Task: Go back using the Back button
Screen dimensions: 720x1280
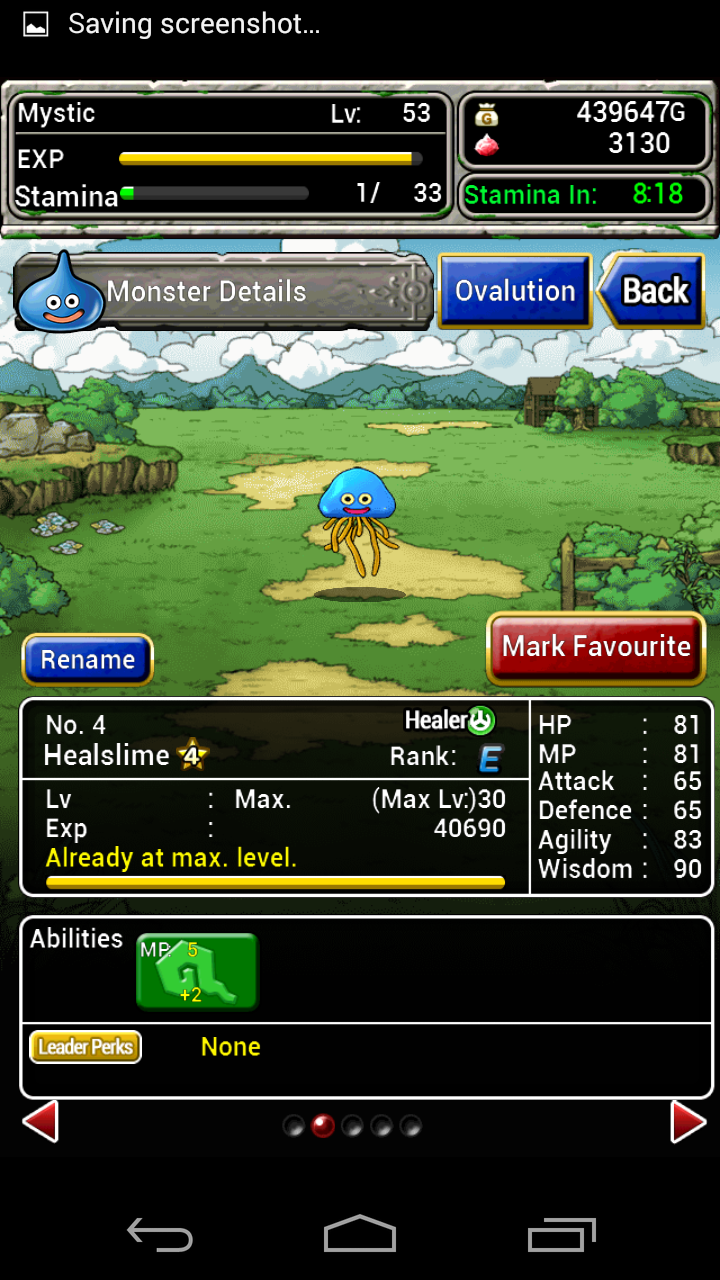Action: coord(652,291)
